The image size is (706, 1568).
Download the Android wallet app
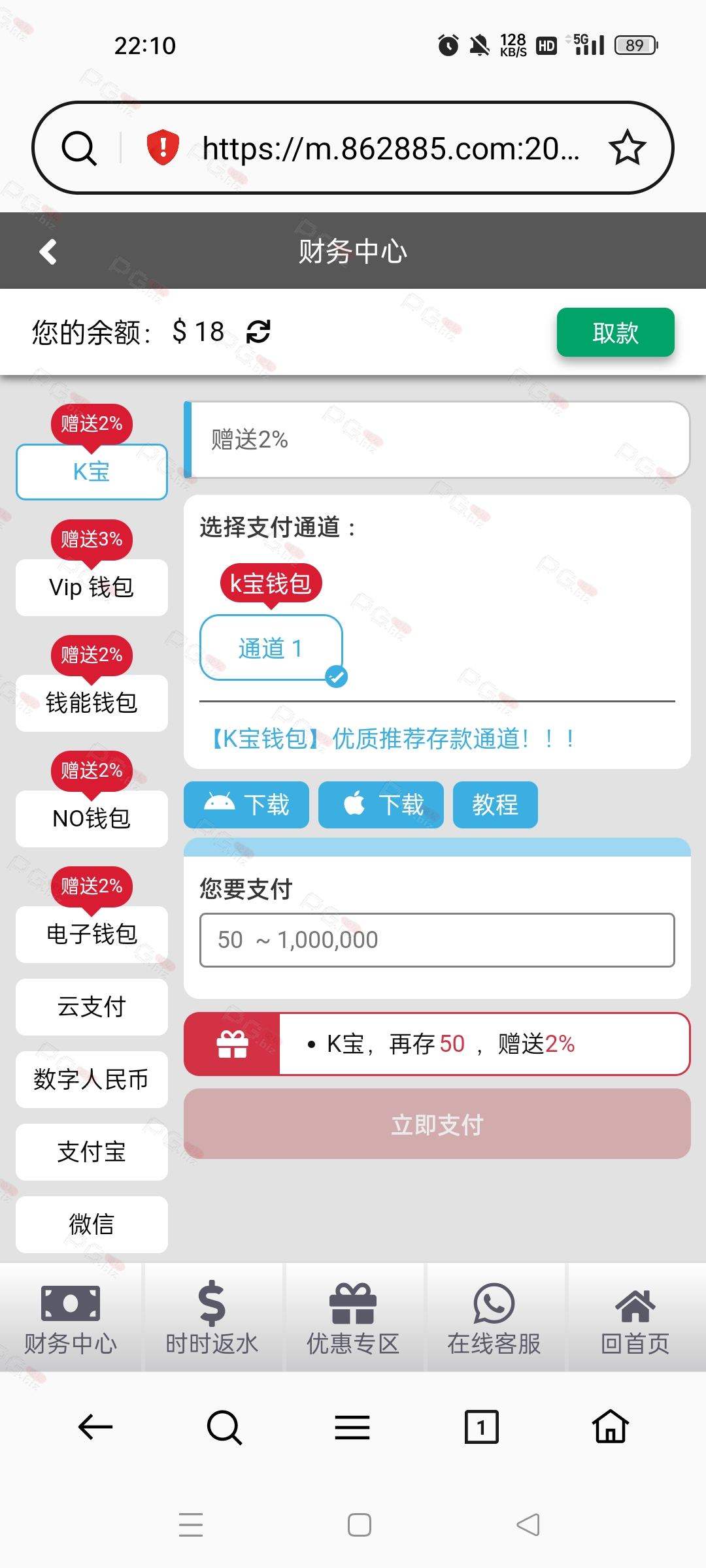tap(246, 805)
